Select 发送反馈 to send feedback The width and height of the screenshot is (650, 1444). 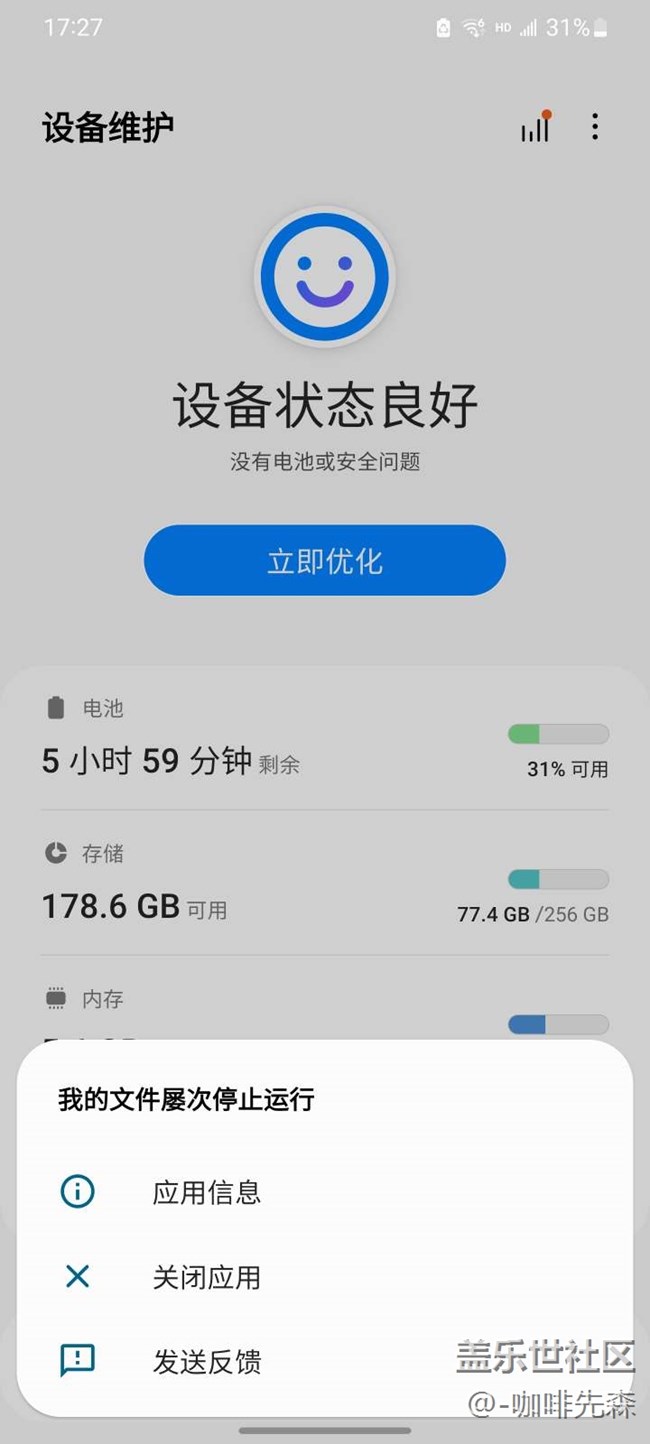pyautogui.click(x=325, y=1361)
